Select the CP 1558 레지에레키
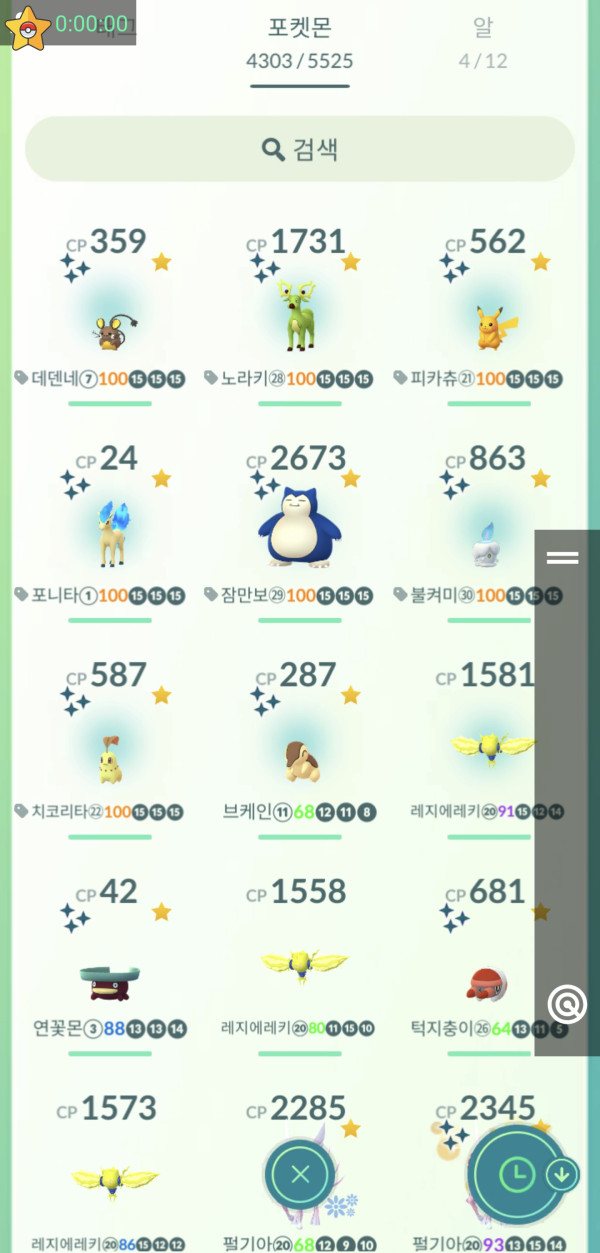Viewport: 600px width, 1253px height. (299, 962)
